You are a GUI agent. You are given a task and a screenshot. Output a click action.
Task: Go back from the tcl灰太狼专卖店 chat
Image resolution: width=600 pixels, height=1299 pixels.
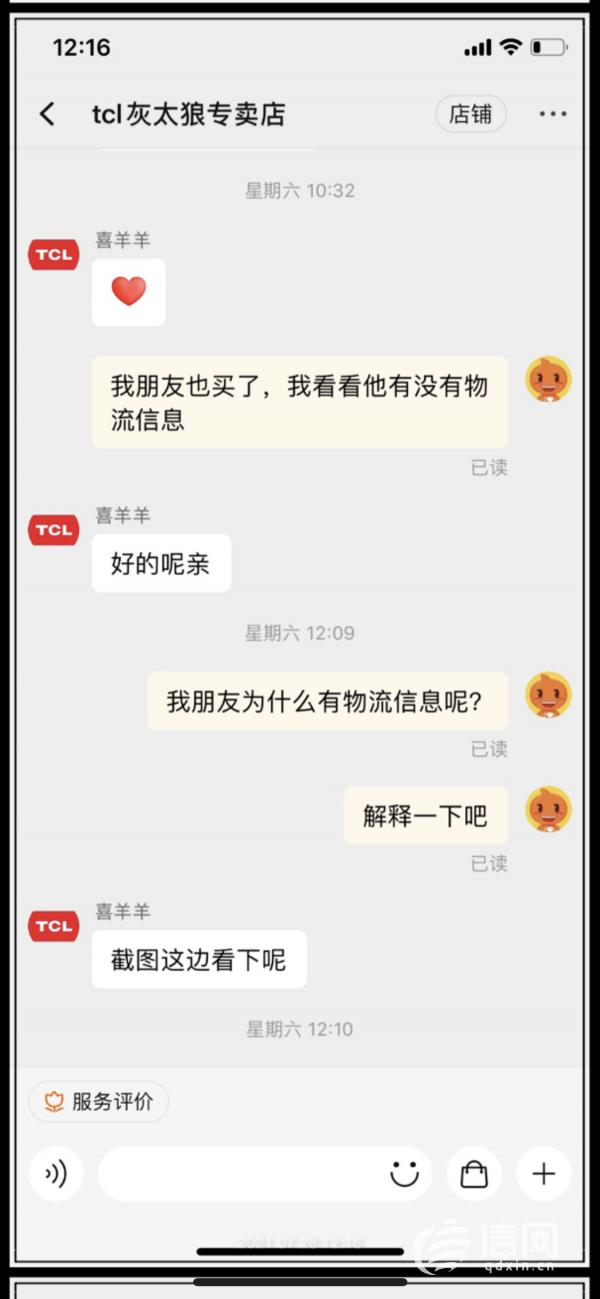point(47,114)
